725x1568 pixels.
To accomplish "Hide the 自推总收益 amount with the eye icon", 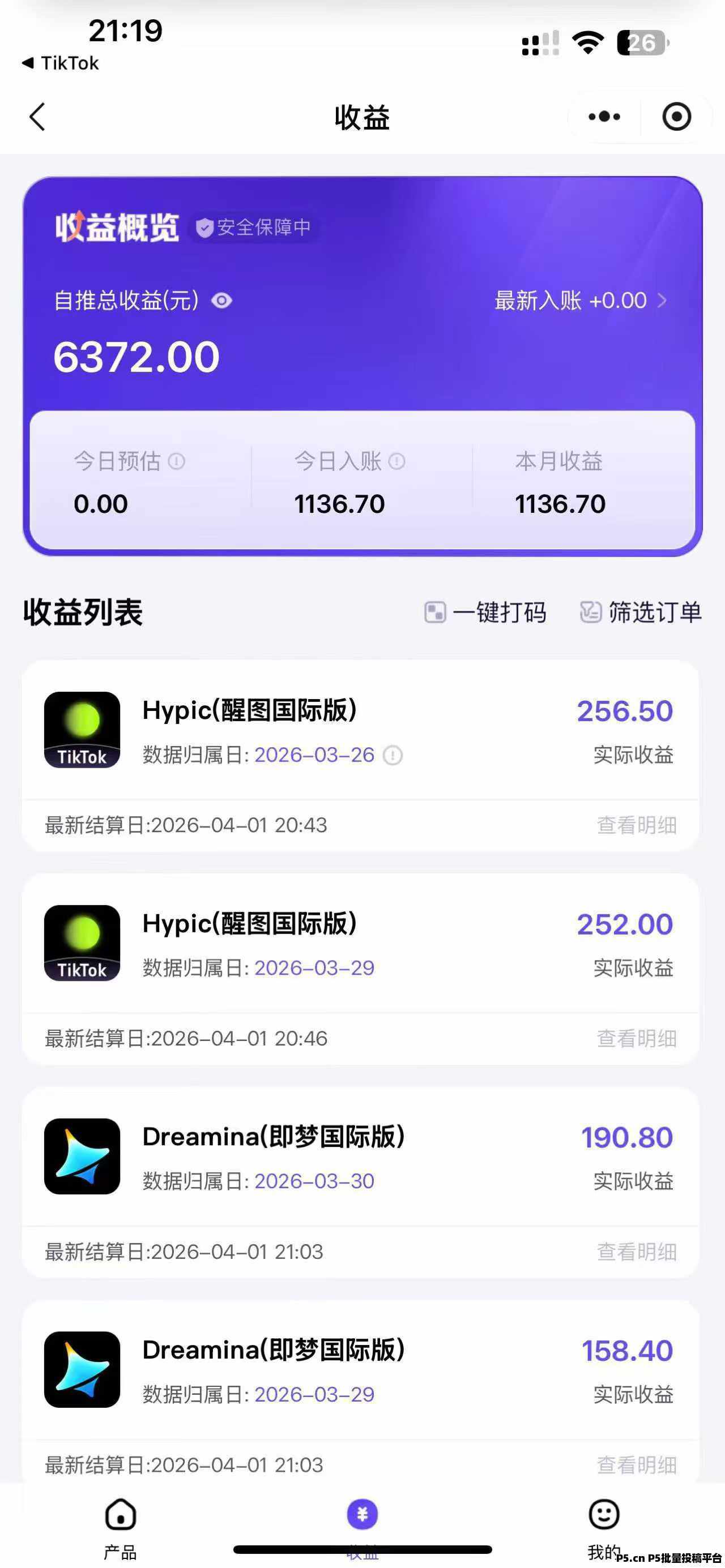I will pyautogui.click(x=222, y=301).
